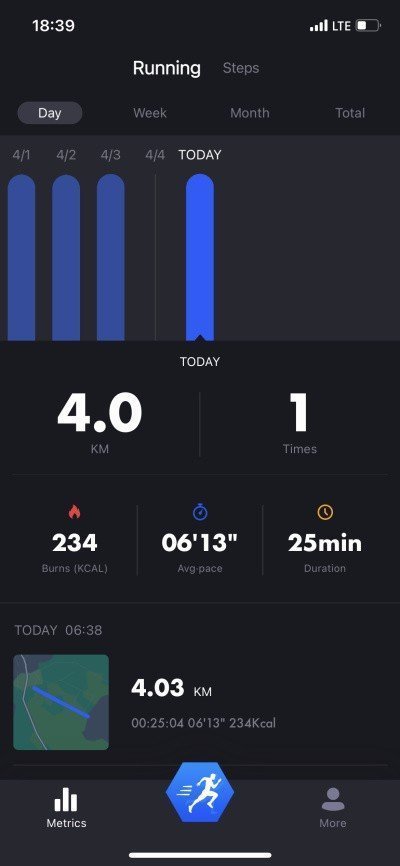Image resolution: width=400 pixels, height=866 pixels.
Task: Open the 4.03 KM run record
Action: coord(200,702)
